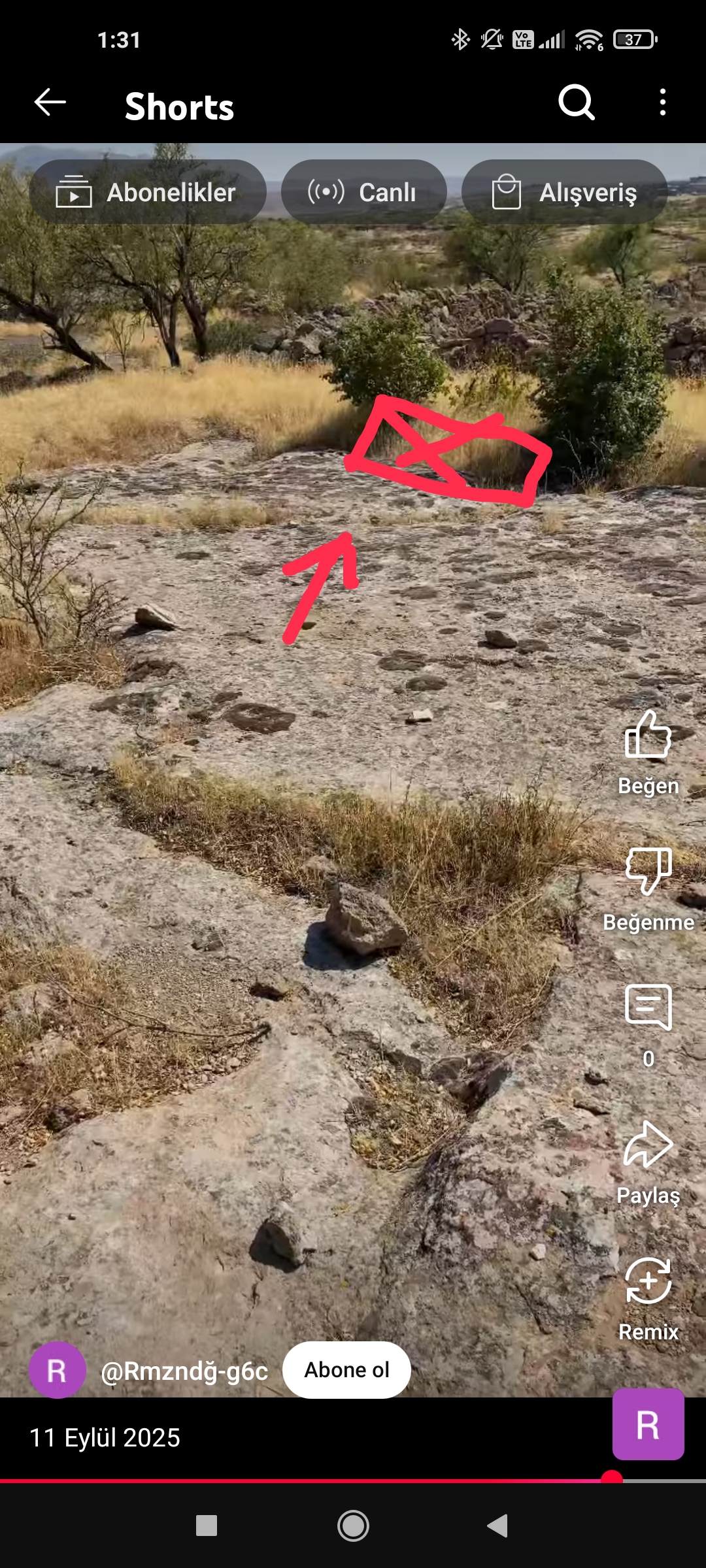Select the Canlı chip
This screenshot has width=706, height=1568.
(x=363, y=192)
